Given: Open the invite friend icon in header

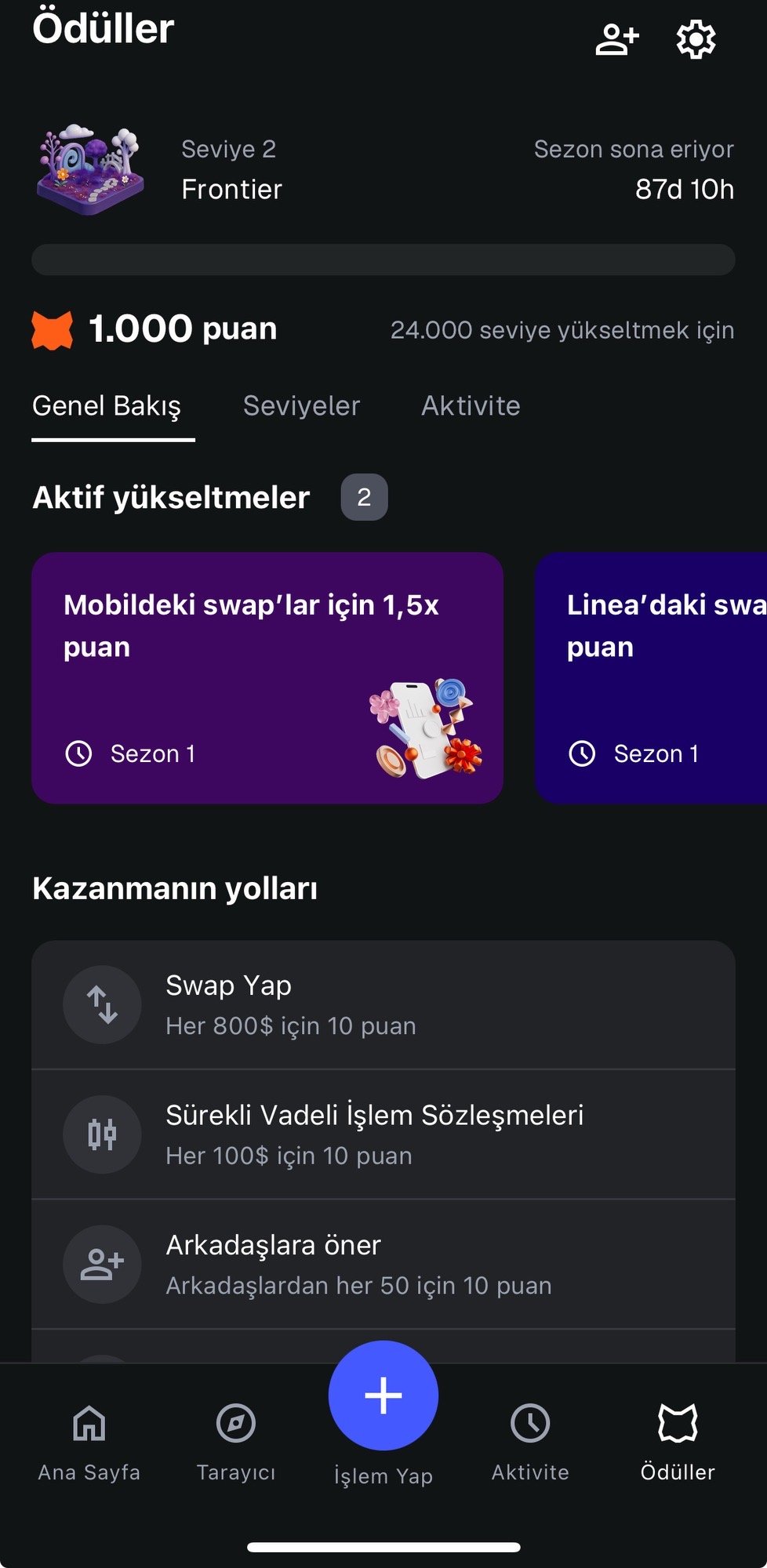Looking at the screenshot, I should (617, 39).
